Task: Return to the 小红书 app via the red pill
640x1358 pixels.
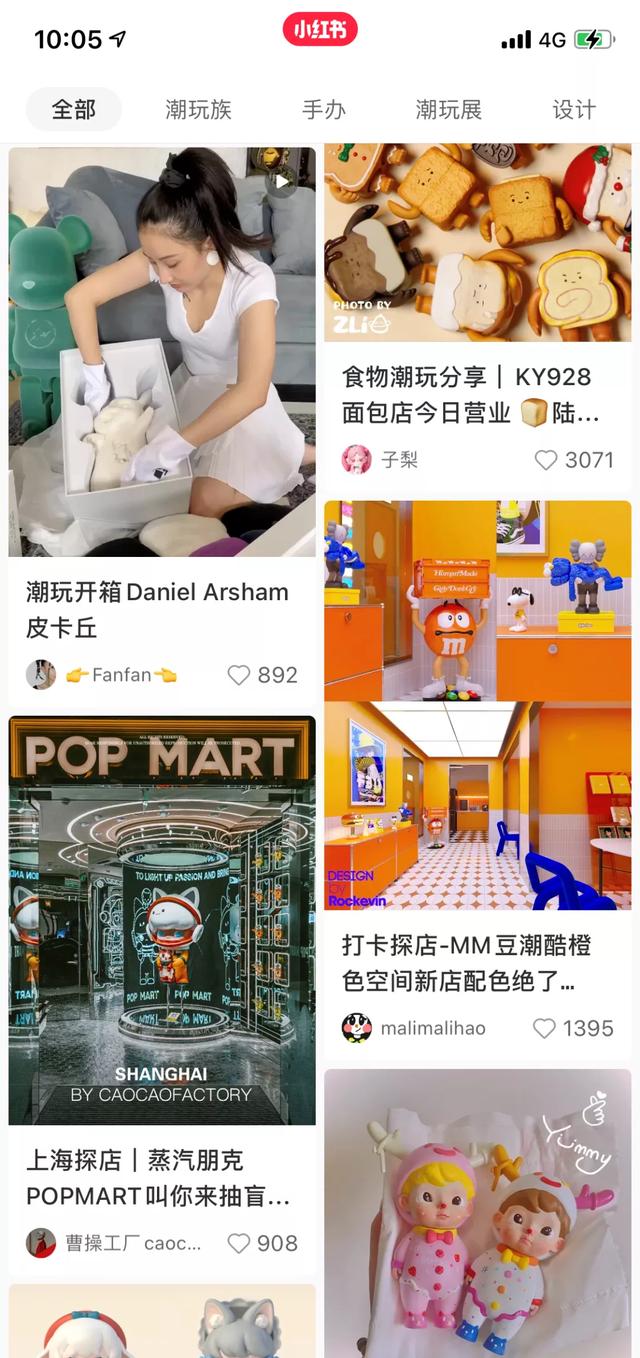Action: point(320,30)
